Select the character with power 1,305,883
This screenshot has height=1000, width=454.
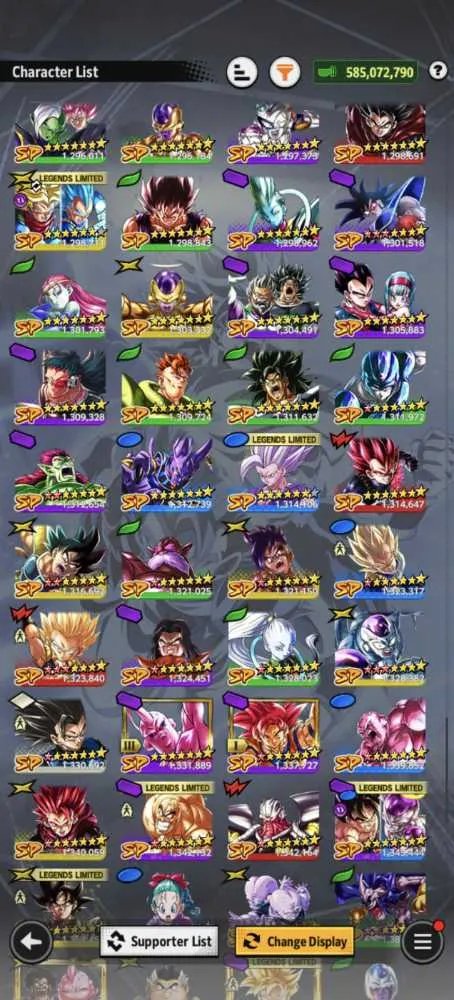pyautogui.click(x=379, y=300)
